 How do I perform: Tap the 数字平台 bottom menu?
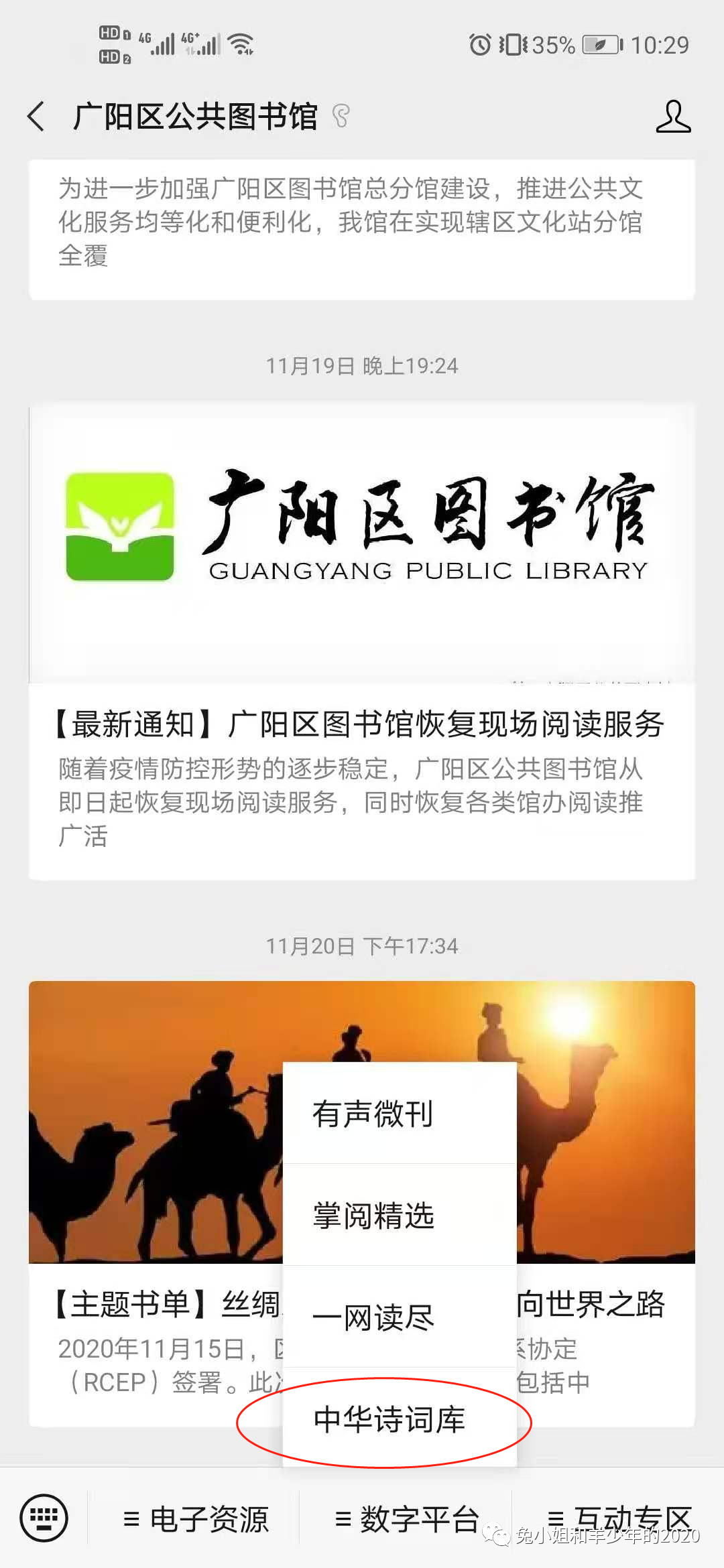[x=406, y=1520]
